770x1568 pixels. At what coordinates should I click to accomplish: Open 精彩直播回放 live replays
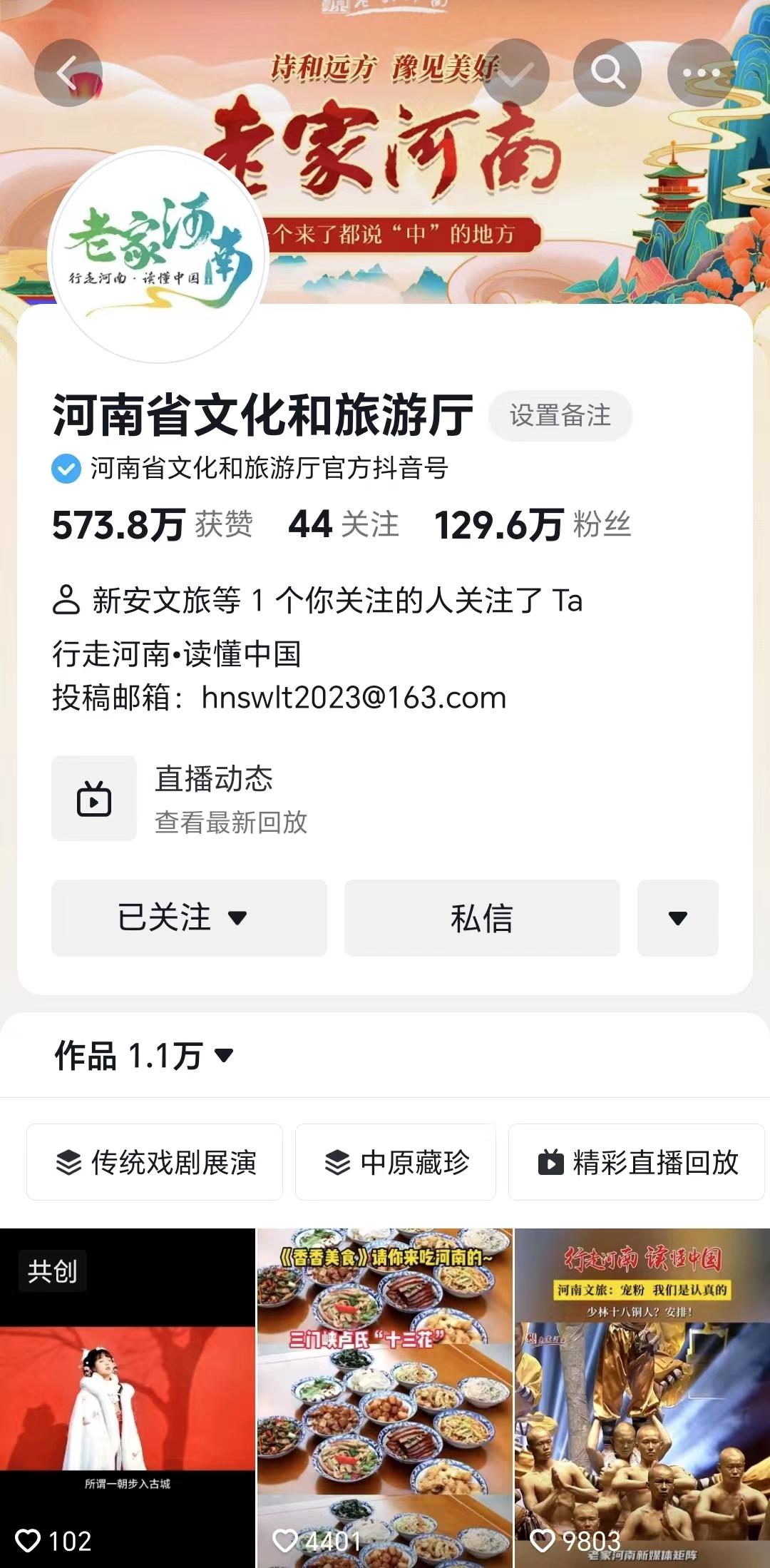[x=637, y=1162]
